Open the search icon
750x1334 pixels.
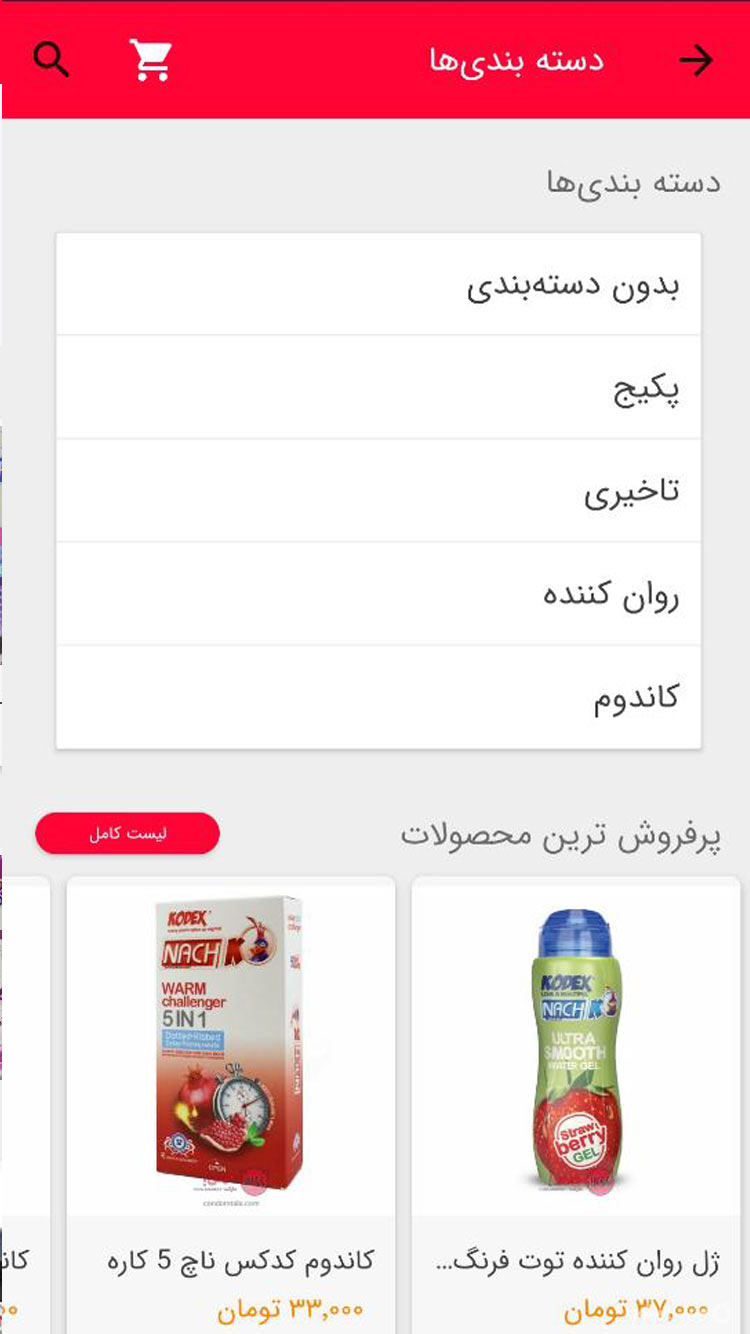[52, 58]
